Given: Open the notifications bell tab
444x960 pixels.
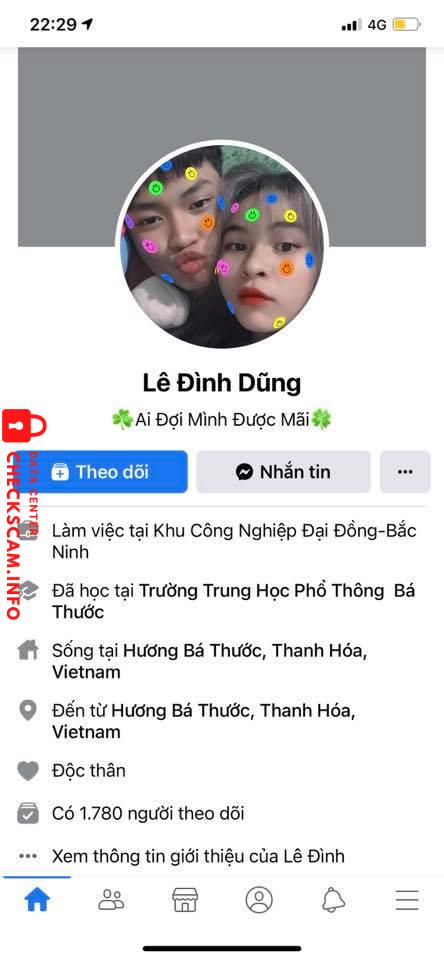Looking at the screenshot, I should tap(333, 900).
